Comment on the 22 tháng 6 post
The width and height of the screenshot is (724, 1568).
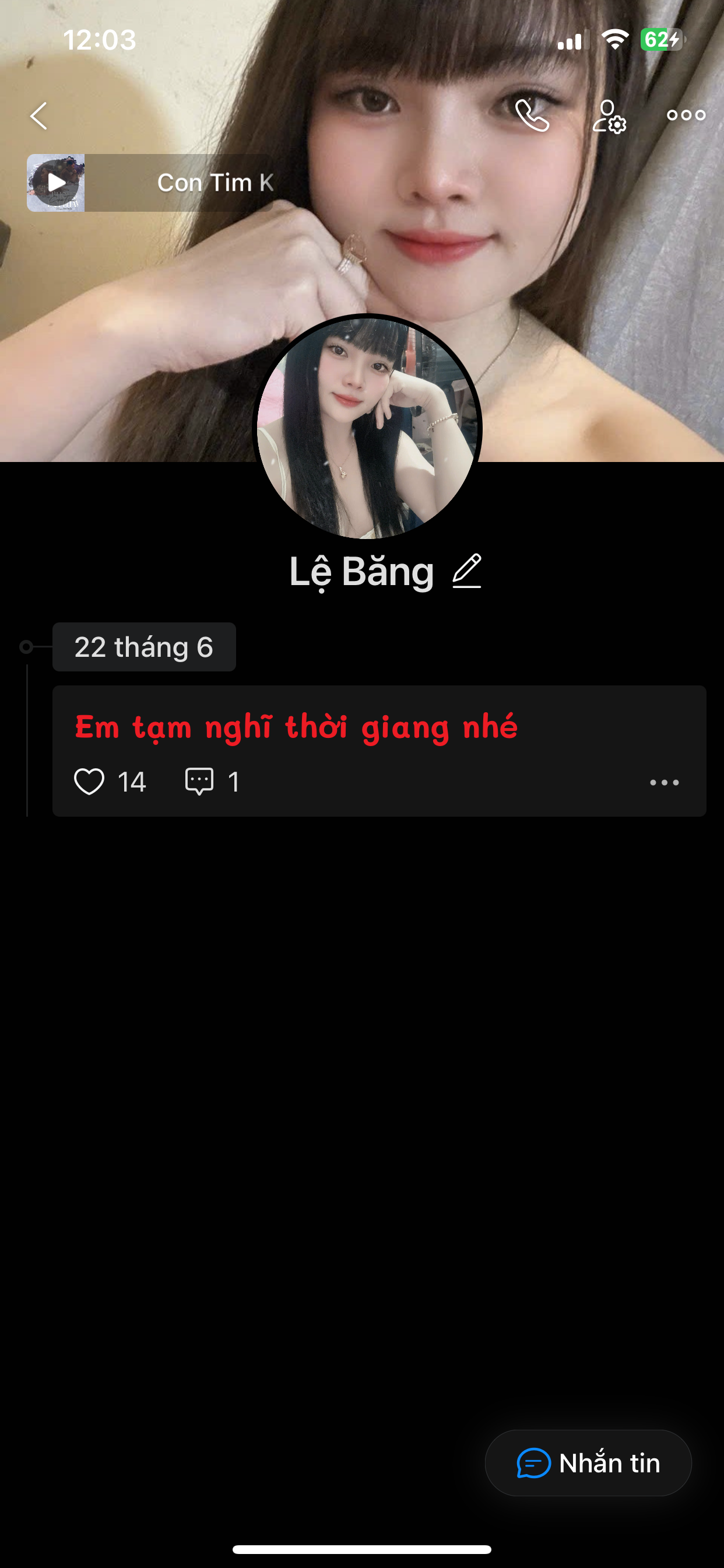(x=199, y=782)
